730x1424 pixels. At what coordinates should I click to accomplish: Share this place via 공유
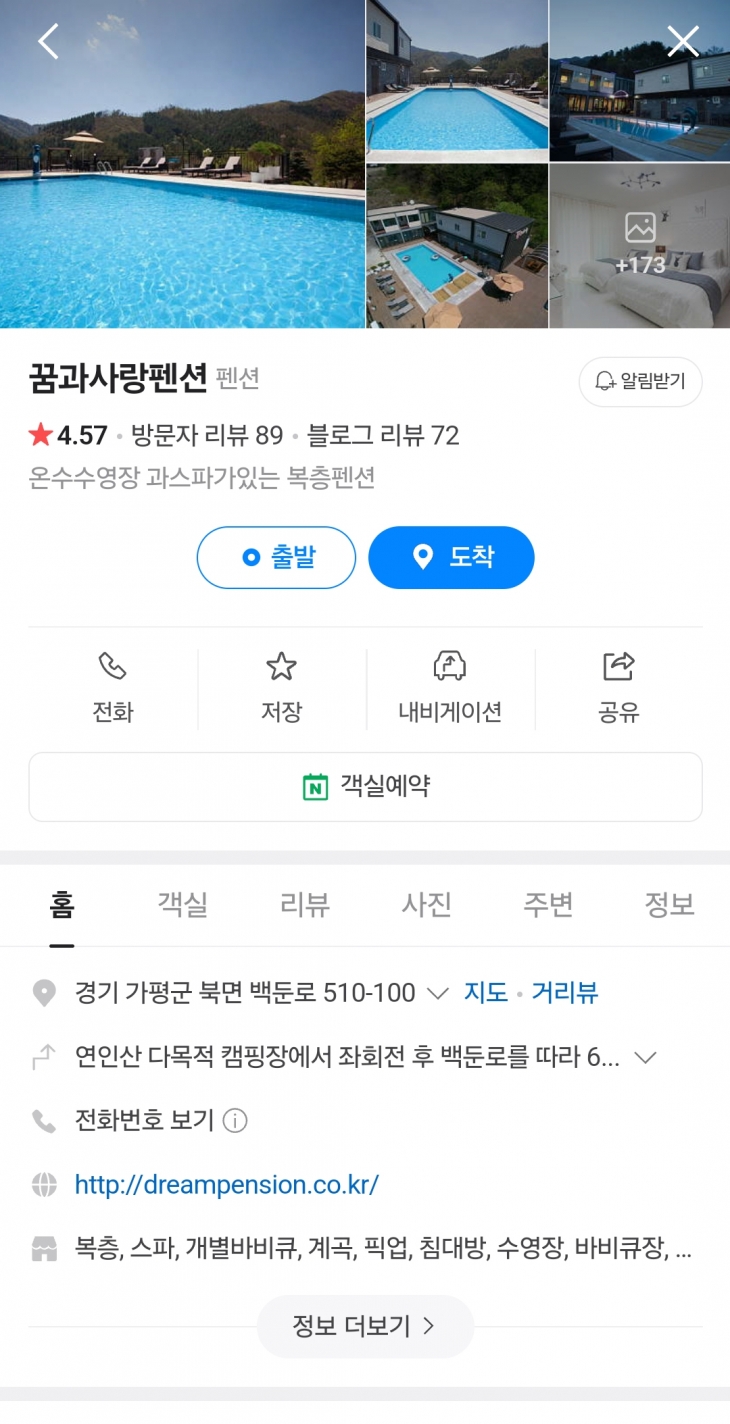tap(619, 688)
